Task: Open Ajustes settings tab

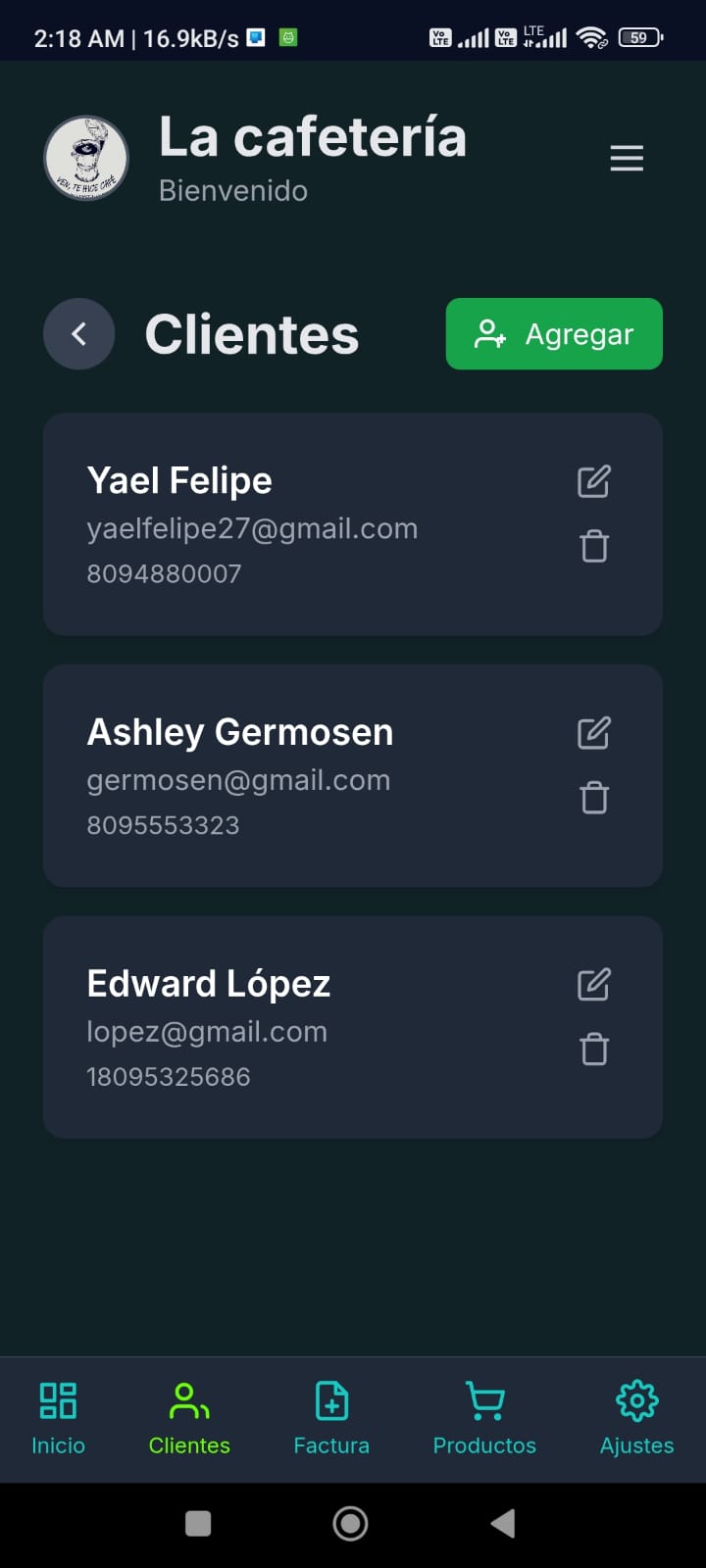Action: [x=636, y=1418]
